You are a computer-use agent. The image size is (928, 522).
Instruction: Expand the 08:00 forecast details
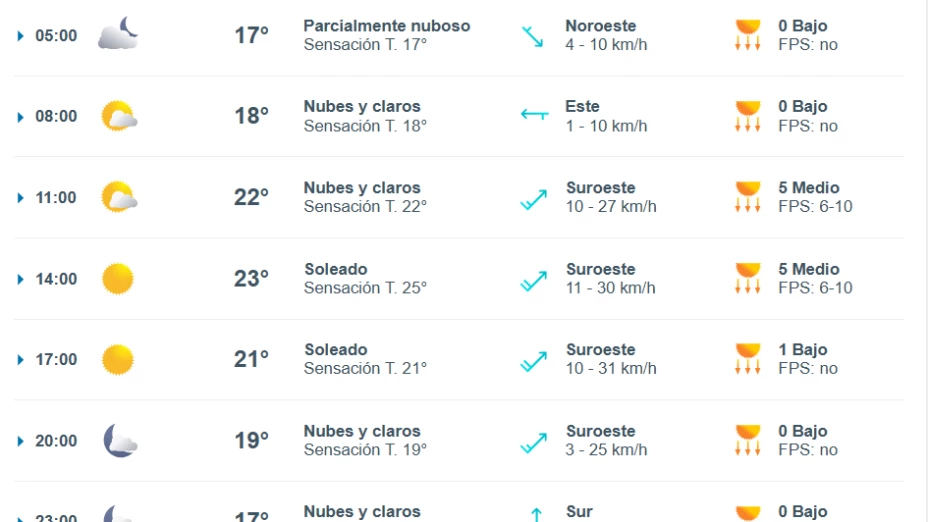click(x=21, y=117)
